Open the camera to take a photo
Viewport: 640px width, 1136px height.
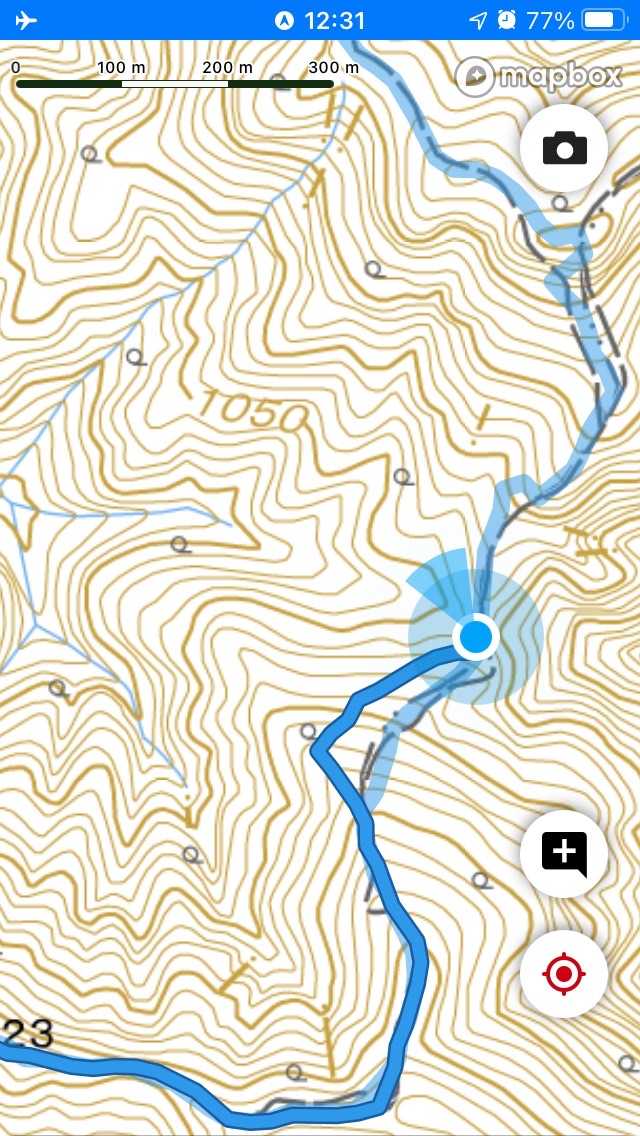[564, 148]
